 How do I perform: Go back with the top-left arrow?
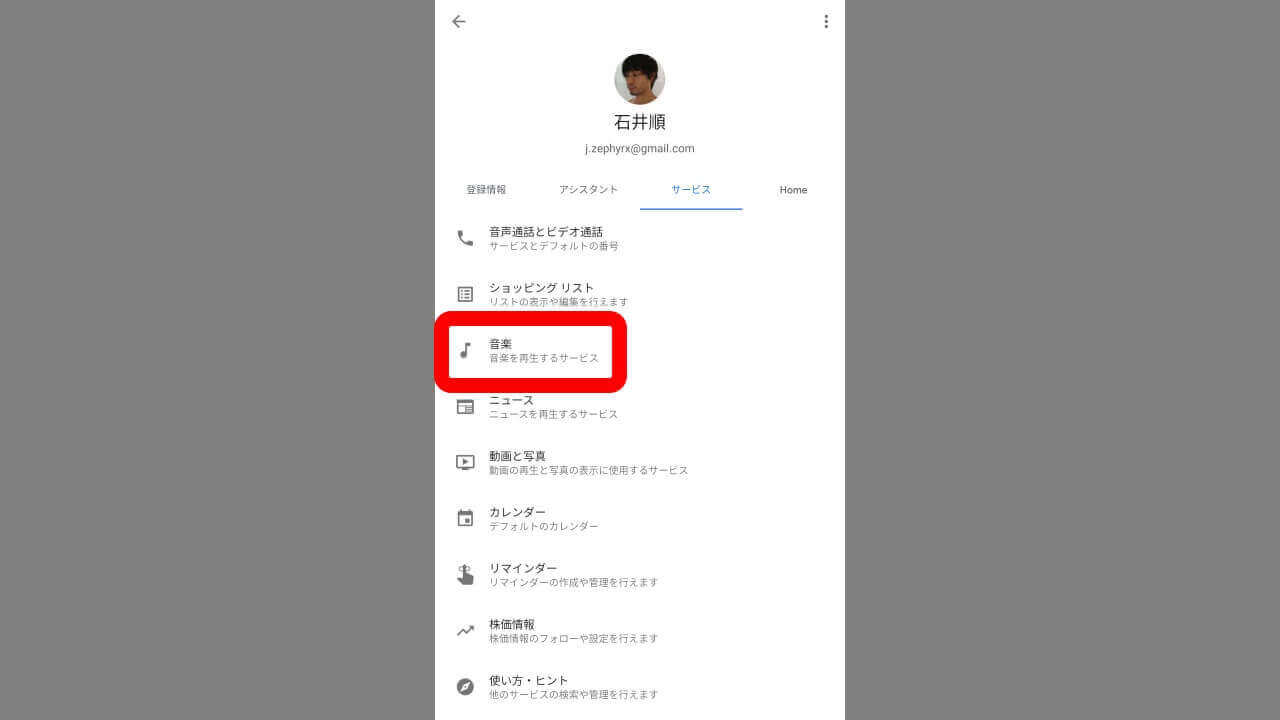click(x=459, y=21)
